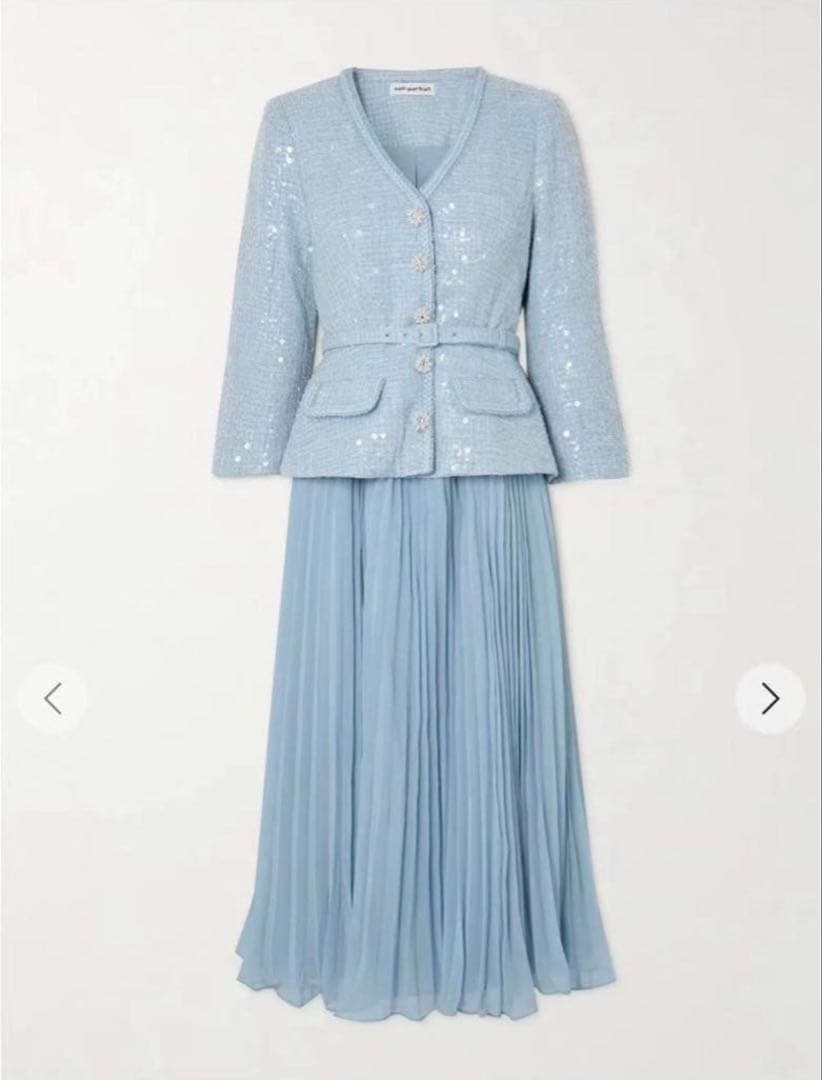
Task: Show the next product image
Action: [769, 699]
